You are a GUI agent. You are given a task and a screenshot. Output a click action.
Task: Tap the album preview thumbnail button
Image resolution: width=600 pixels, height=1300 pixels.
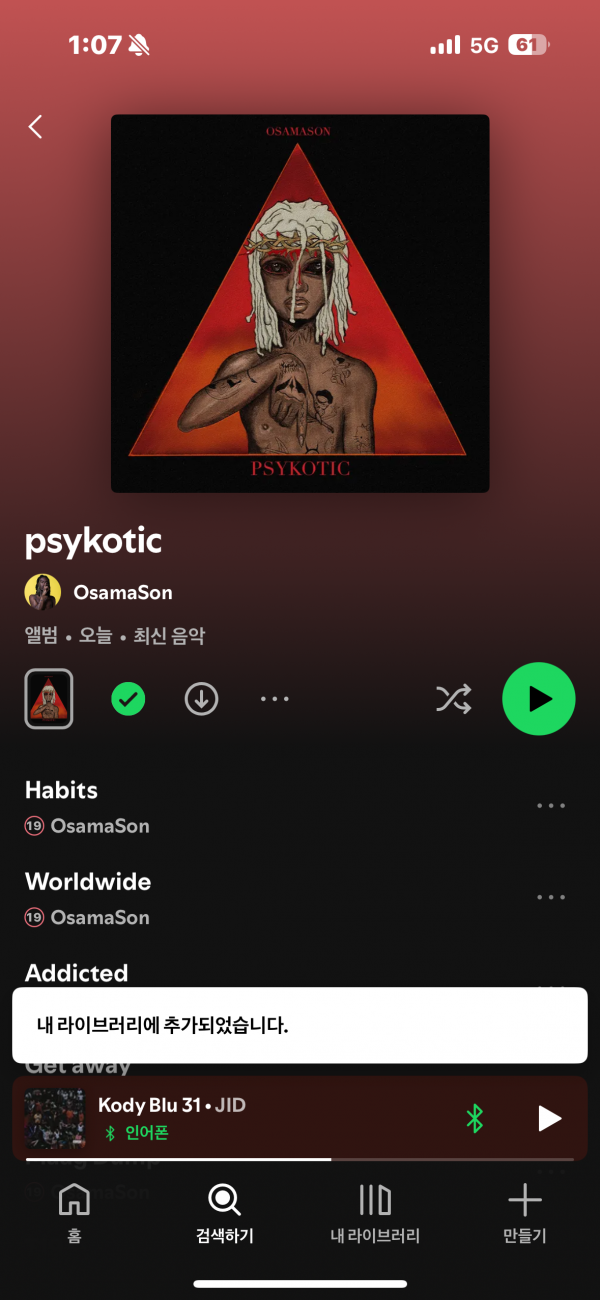[49, 699]
